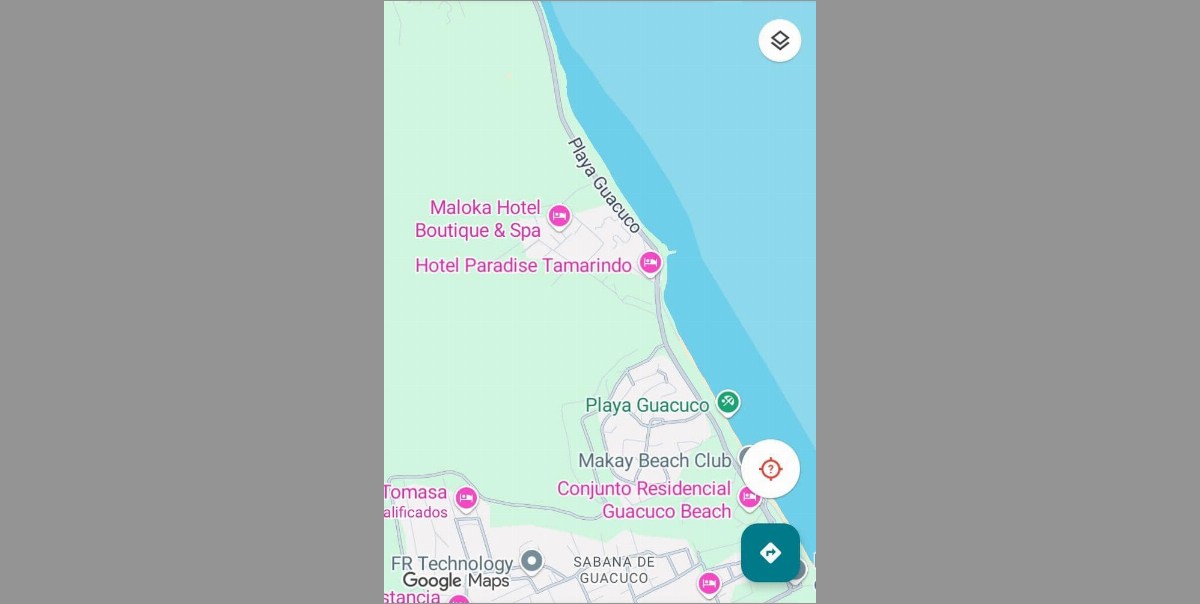The height and width of the screenshot is (604, 1200).
Task: Open the Playa Guacuco beach marker
Action: click(728, 402)
